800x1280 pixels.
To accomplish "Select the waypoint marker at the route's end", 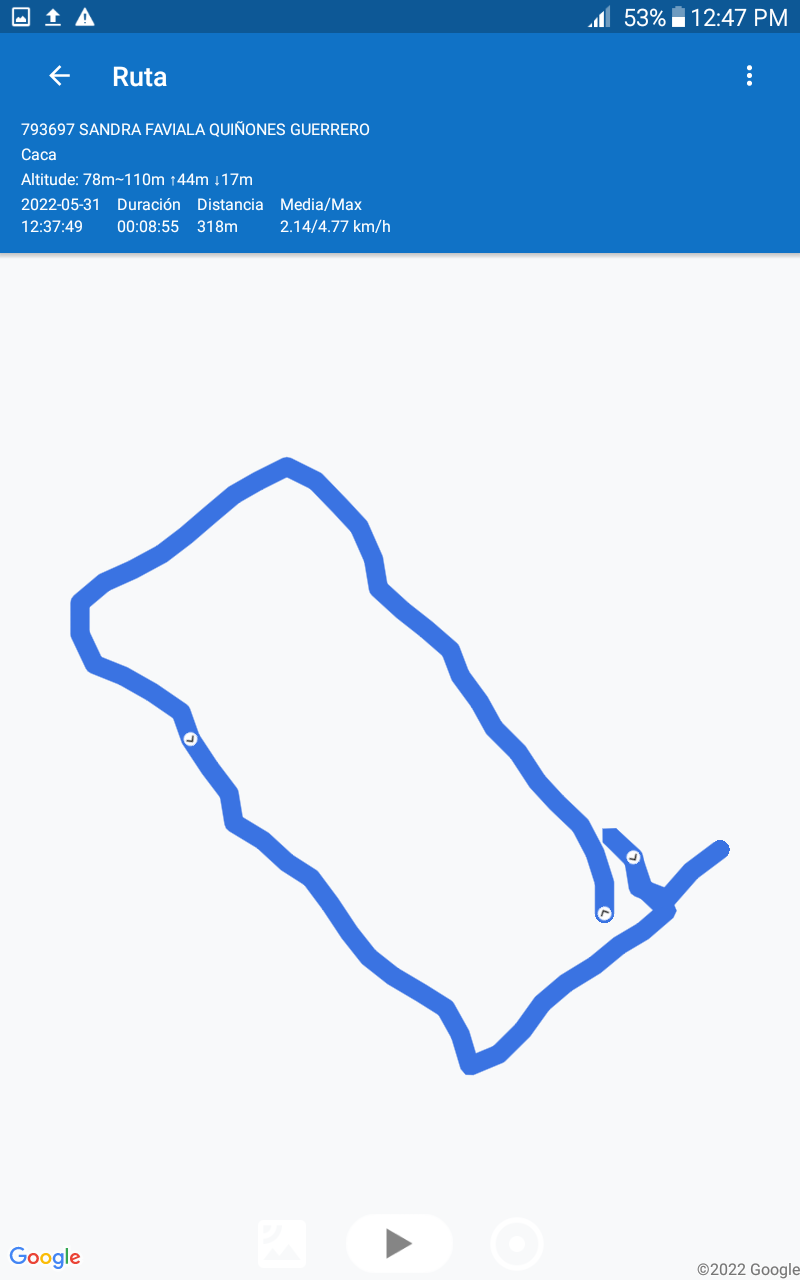I will pyautogui.click(x=604, y=913).
